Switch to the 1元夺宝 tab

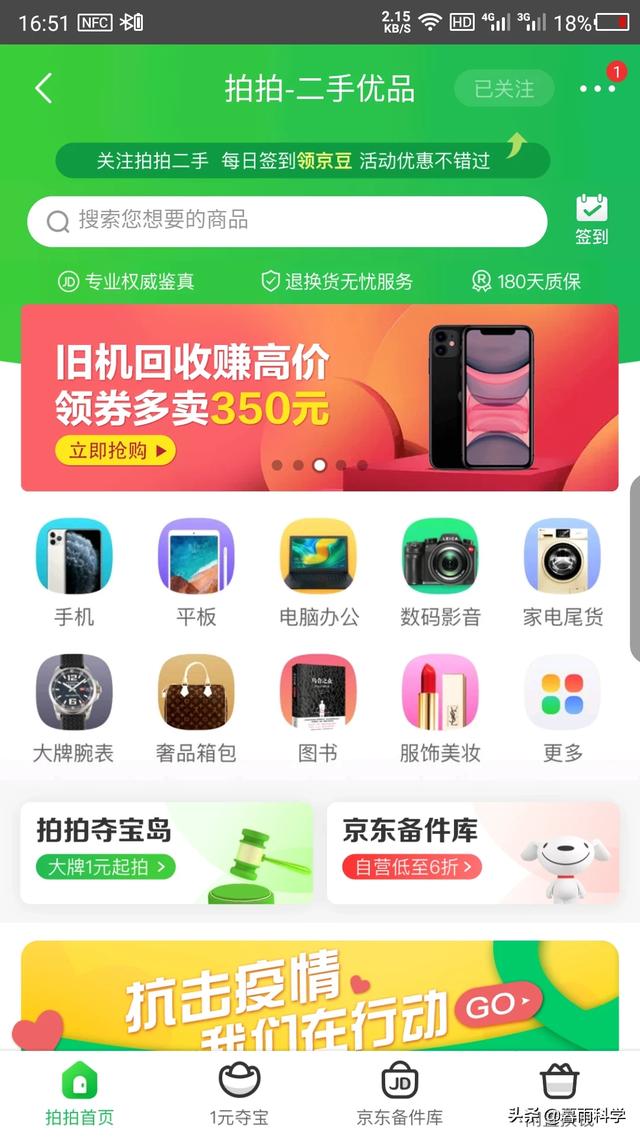click(239, 1094)
